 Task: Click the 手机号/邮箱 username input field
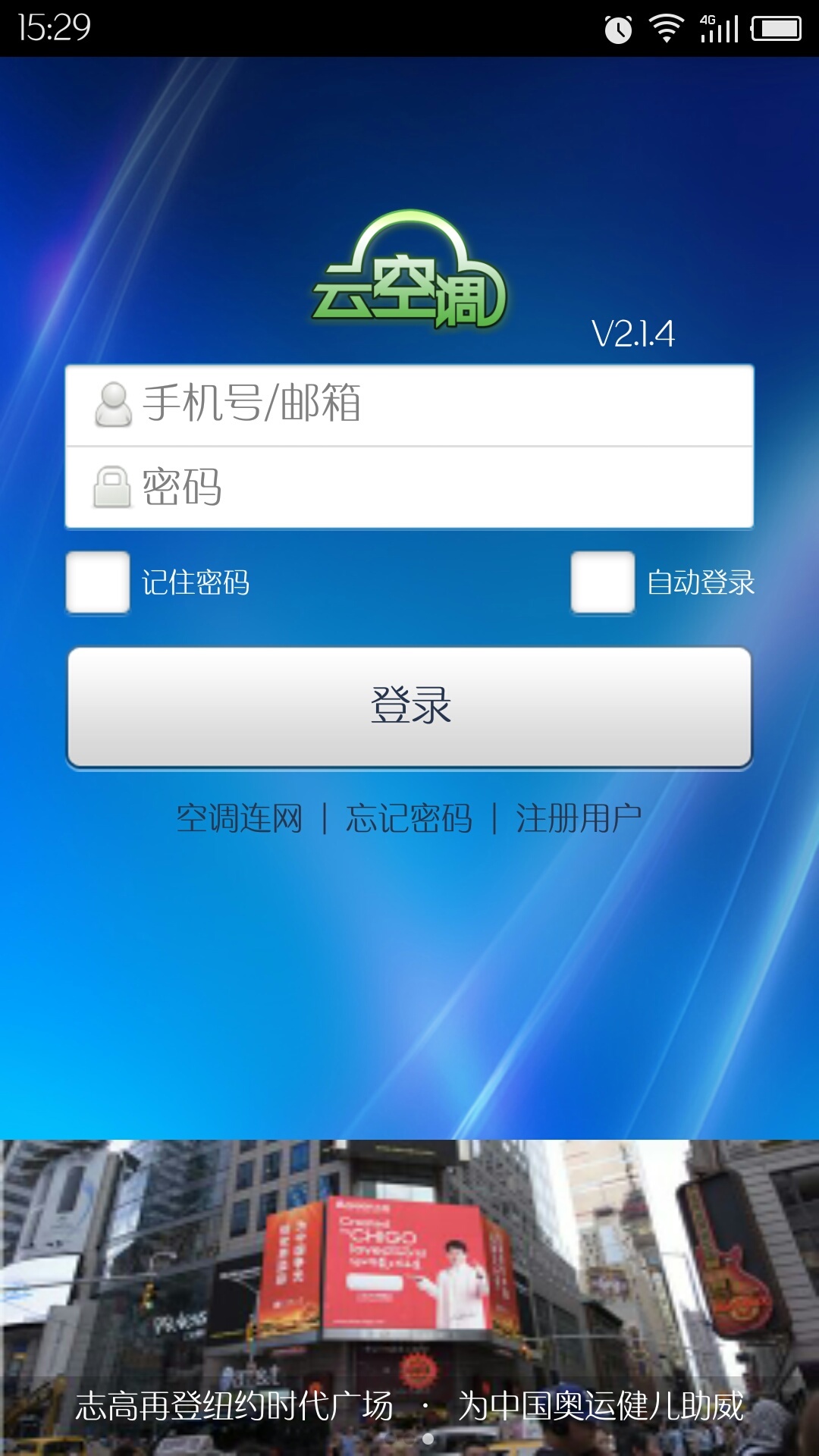pos(409,406)
